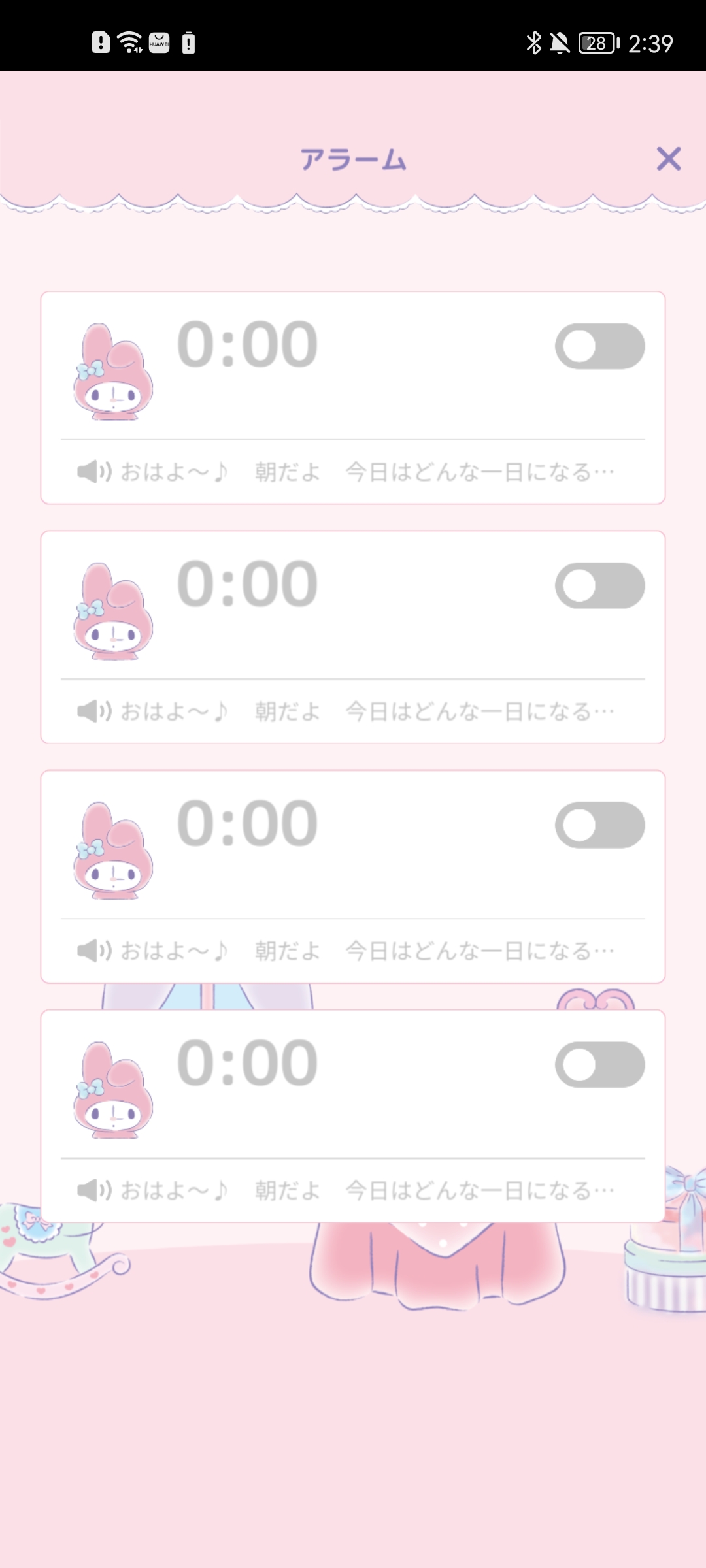Tap the clock showing 2:39 in status bar

pyautogui.click(x=650, y=42)
